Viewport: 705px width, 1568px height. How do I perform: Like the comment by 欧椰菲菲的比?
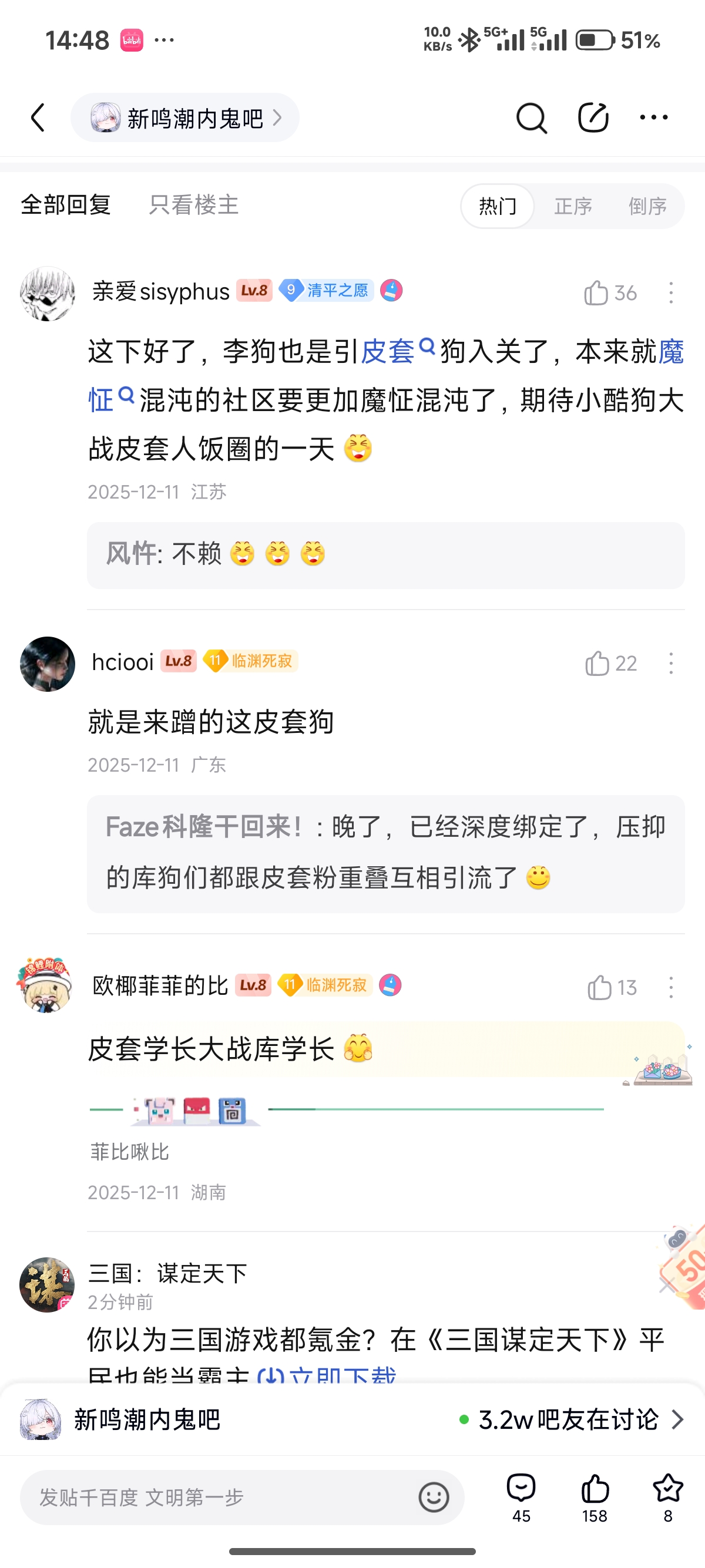point(600,987)
